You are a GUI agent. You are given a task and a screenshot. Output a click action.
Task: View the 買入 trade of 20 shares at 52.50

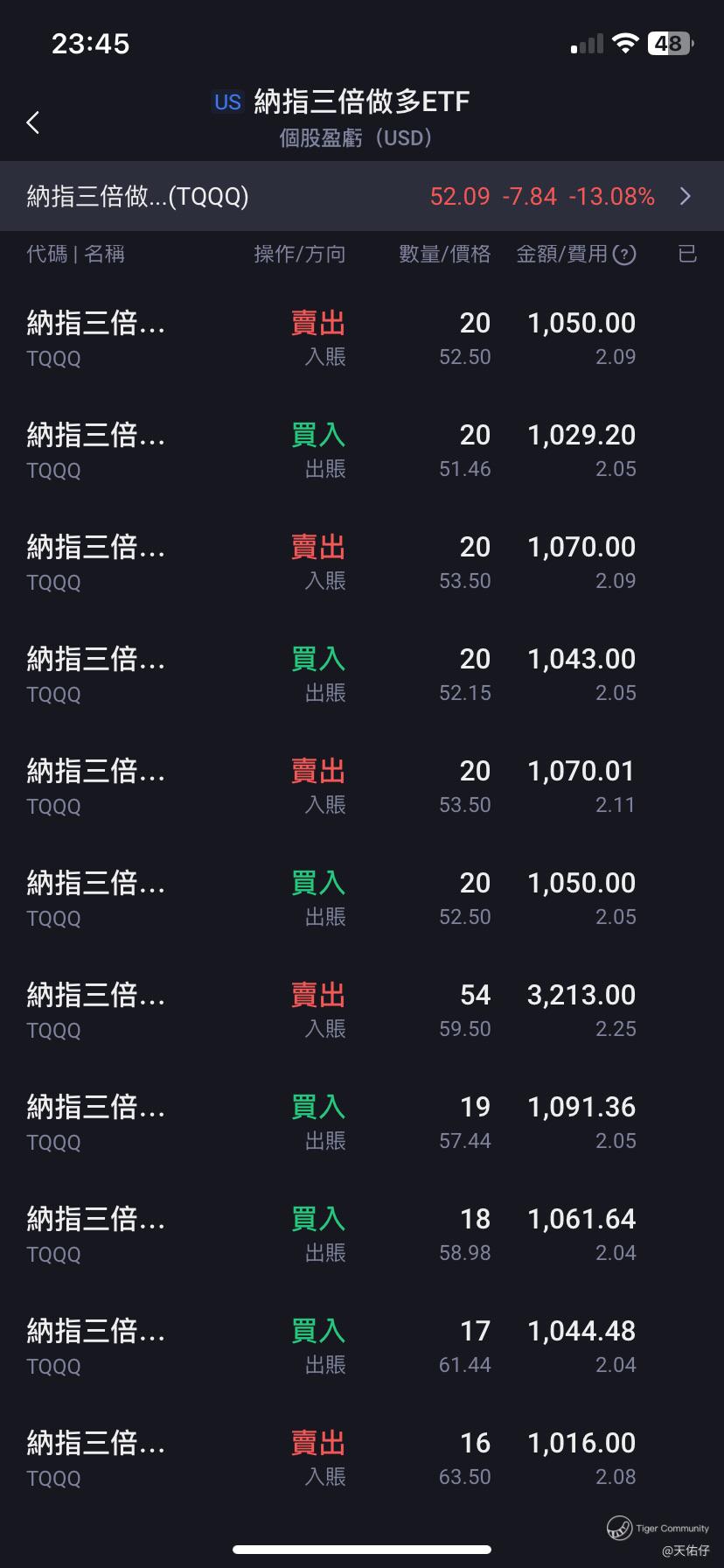point(362,899)
